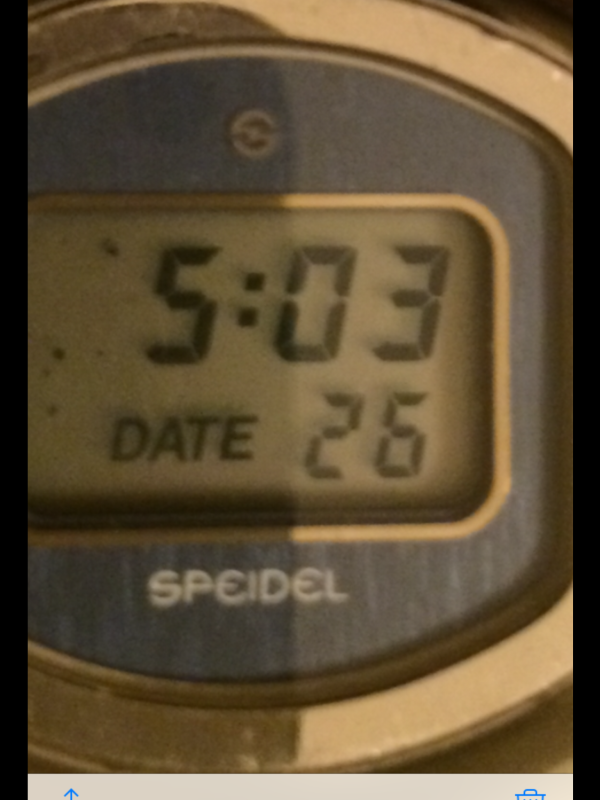The image size is (600, 800).
Task: Share this watch photo
Action: 71,795
